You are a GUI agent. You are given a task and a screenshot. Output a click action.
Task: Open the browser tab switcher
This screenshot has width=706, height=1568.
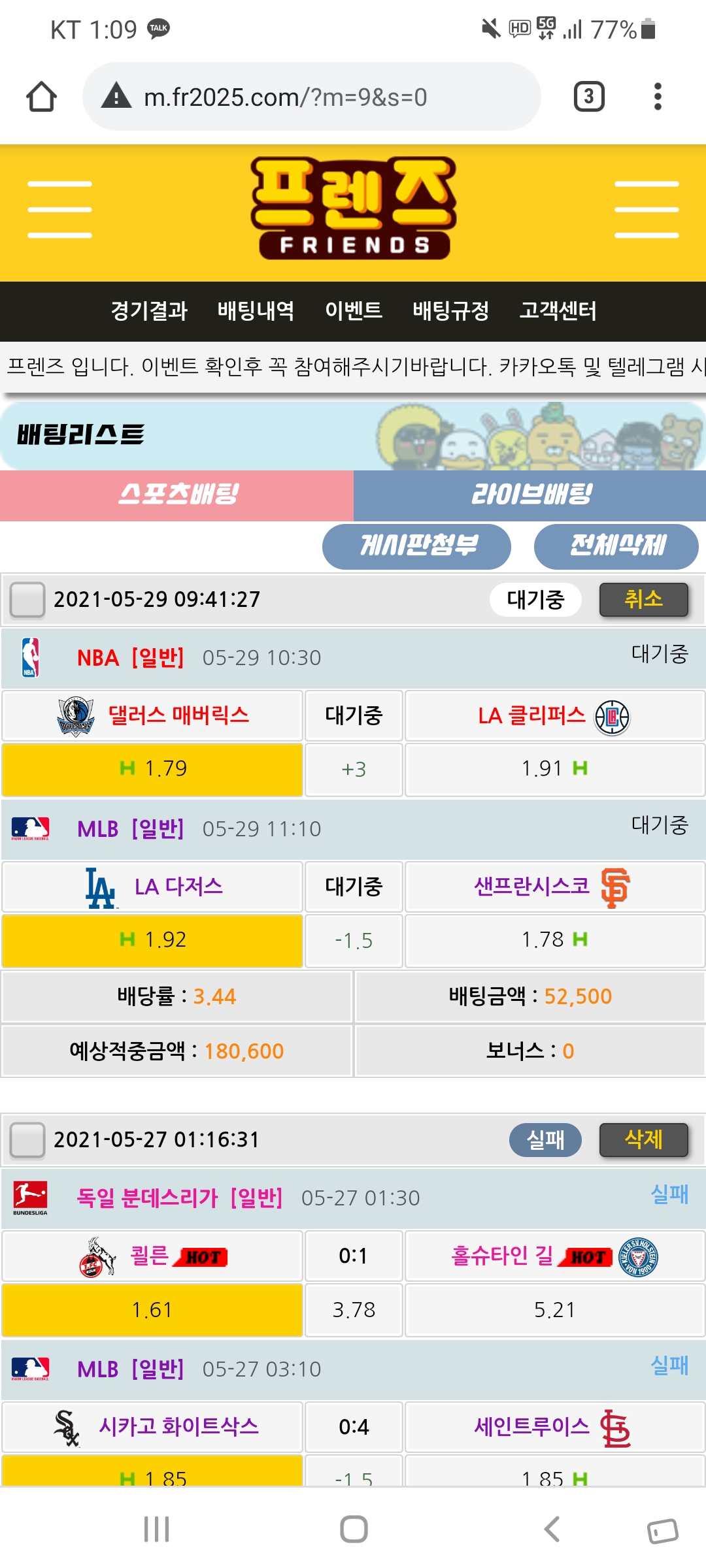click(588, 97)
